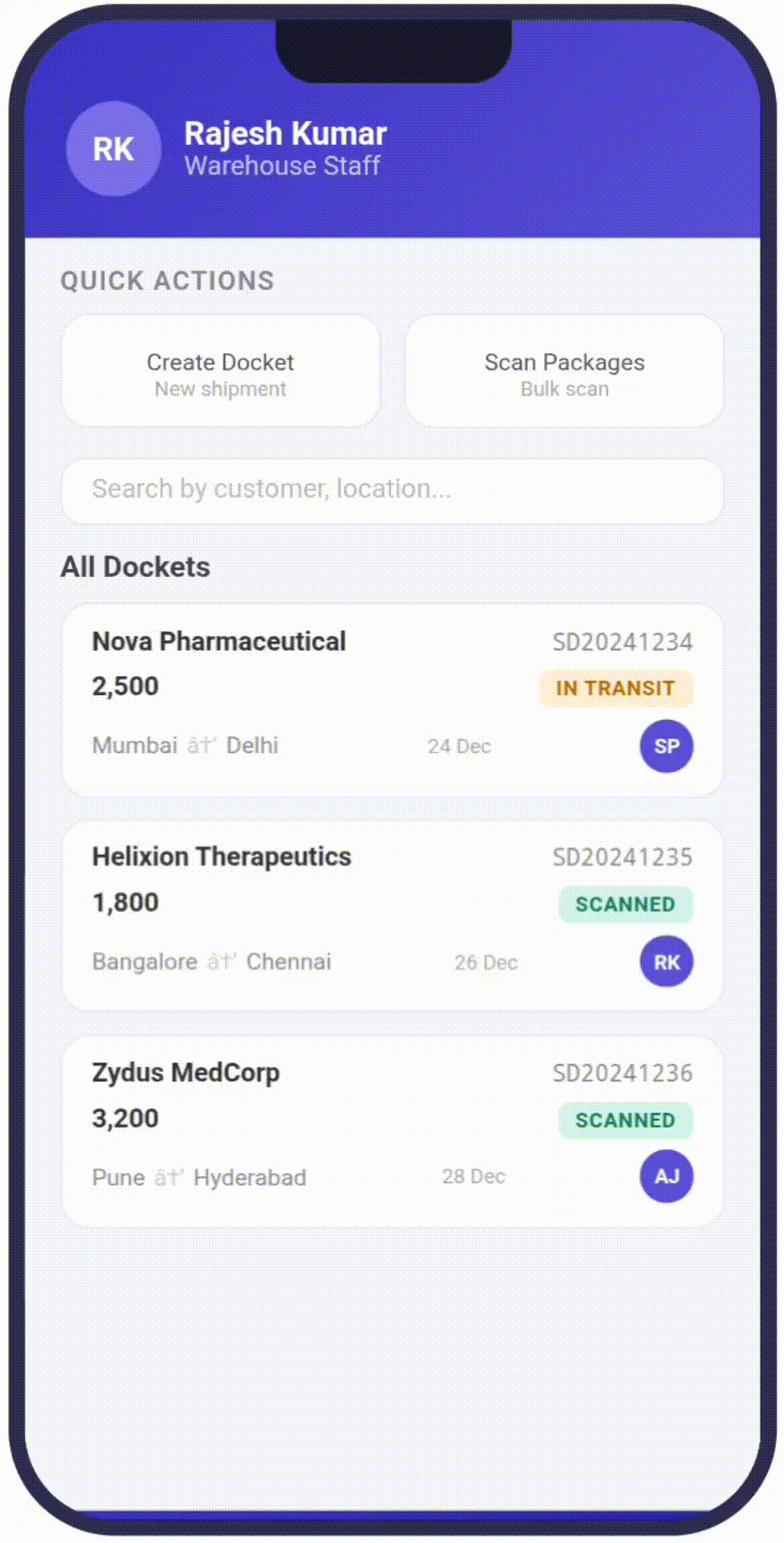Tap the SCANNED badge on Helixion Therapeutics
The height and width of the screenshot is (1543, 784).
[625, 904]
